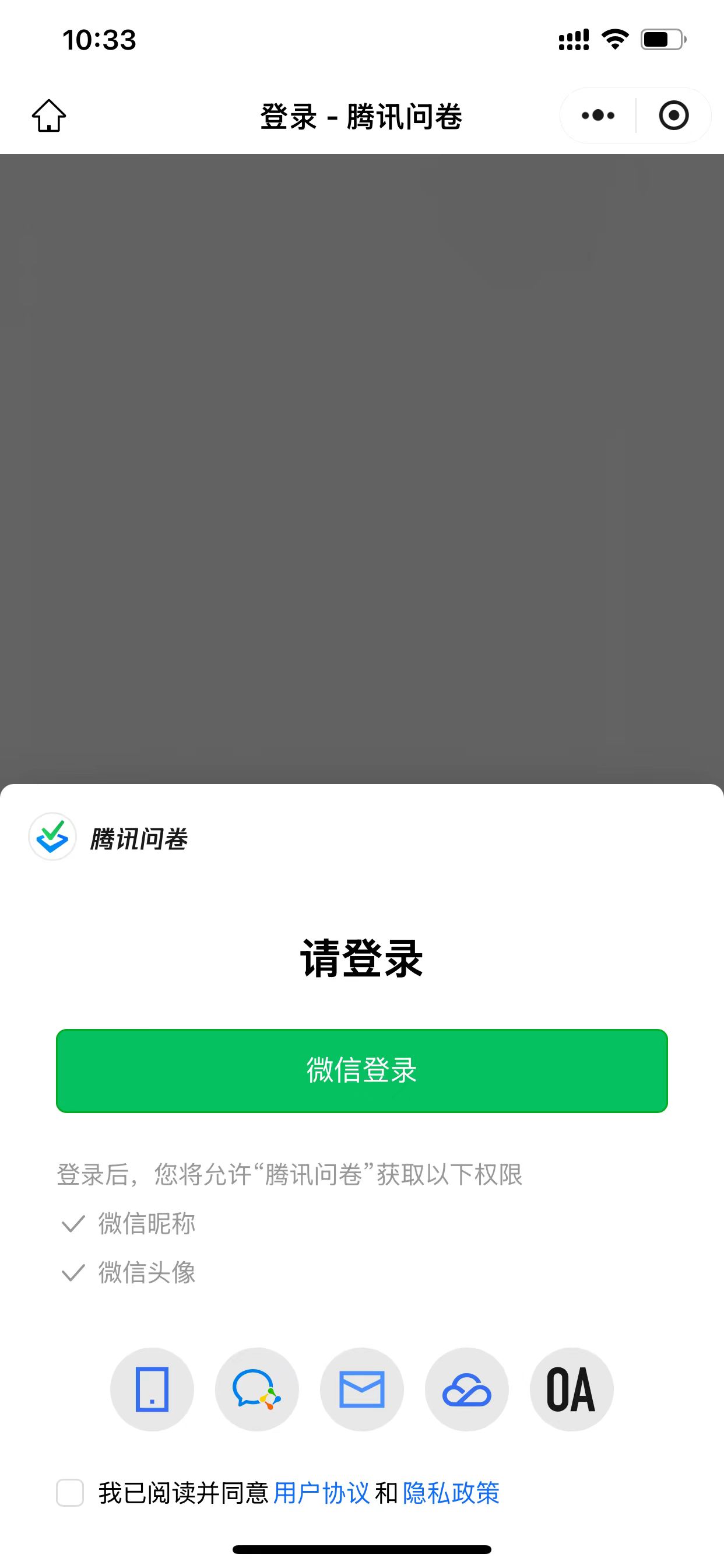Tap the home icon in the header
Image resolution: width=724 pixels, height=1568 pixels.
tap(48, 116)
